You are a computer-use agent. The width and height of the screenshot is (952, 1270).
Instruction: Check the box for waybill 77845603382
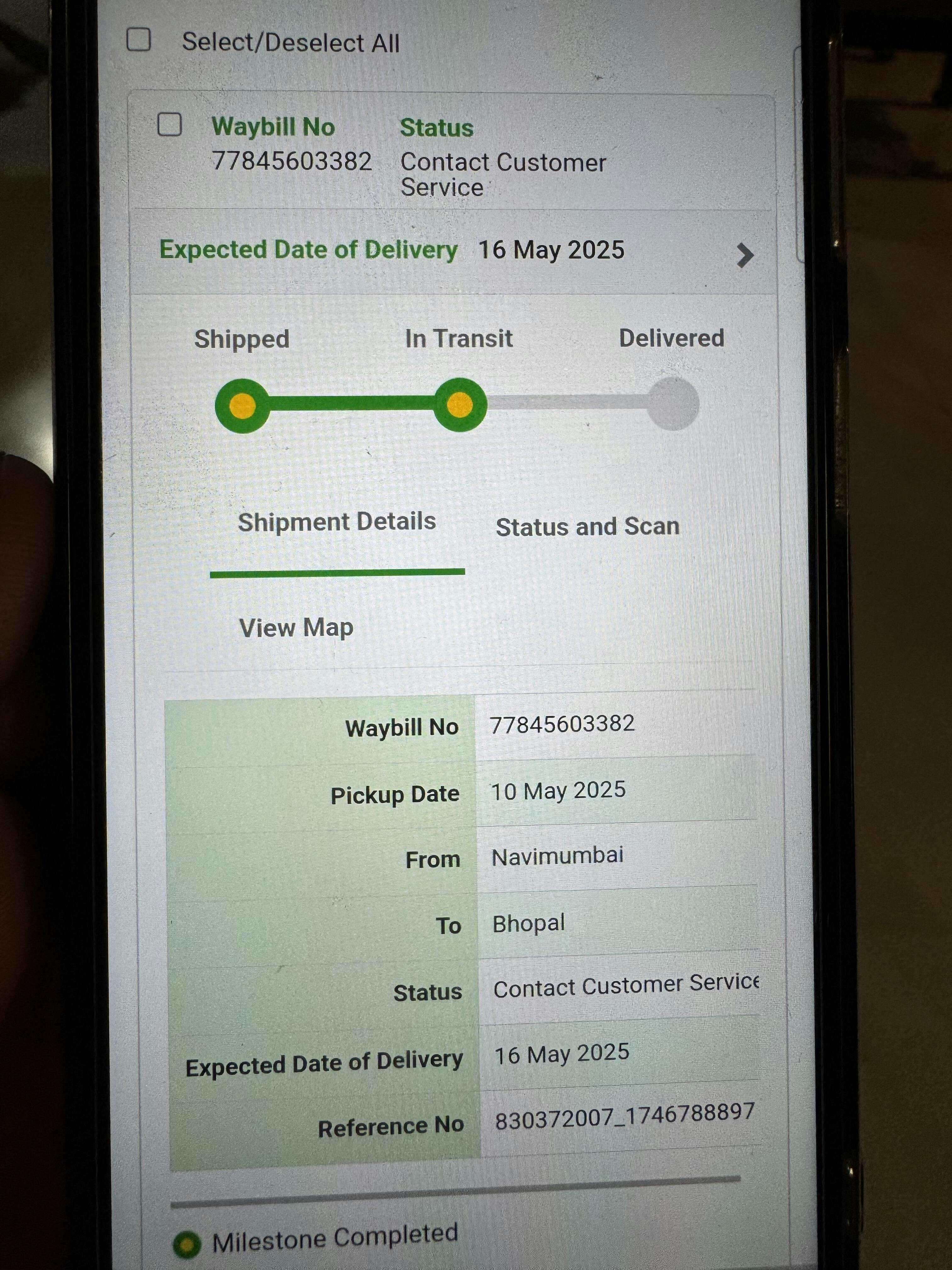169,124
